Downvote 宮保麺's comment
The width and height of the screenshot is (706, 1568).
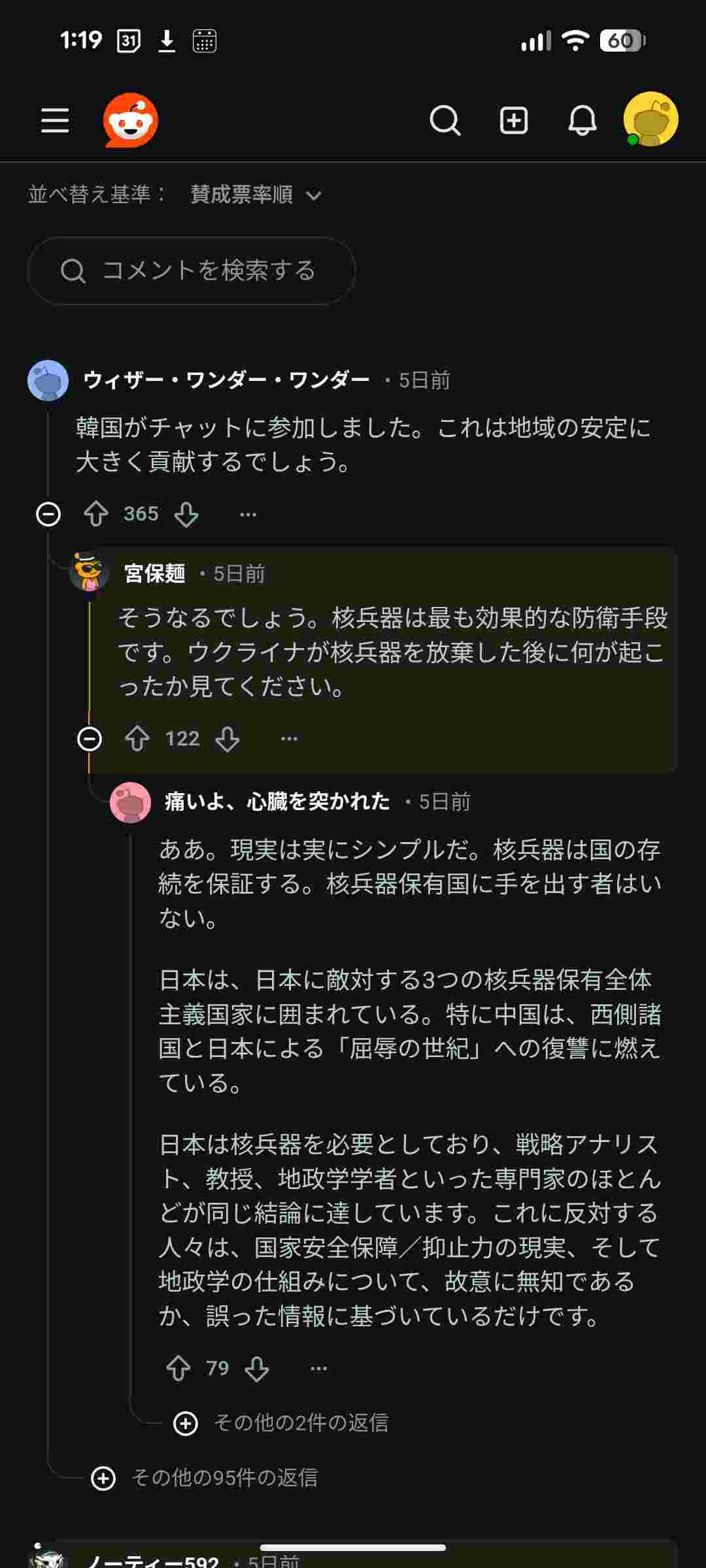tap(227, 739)
